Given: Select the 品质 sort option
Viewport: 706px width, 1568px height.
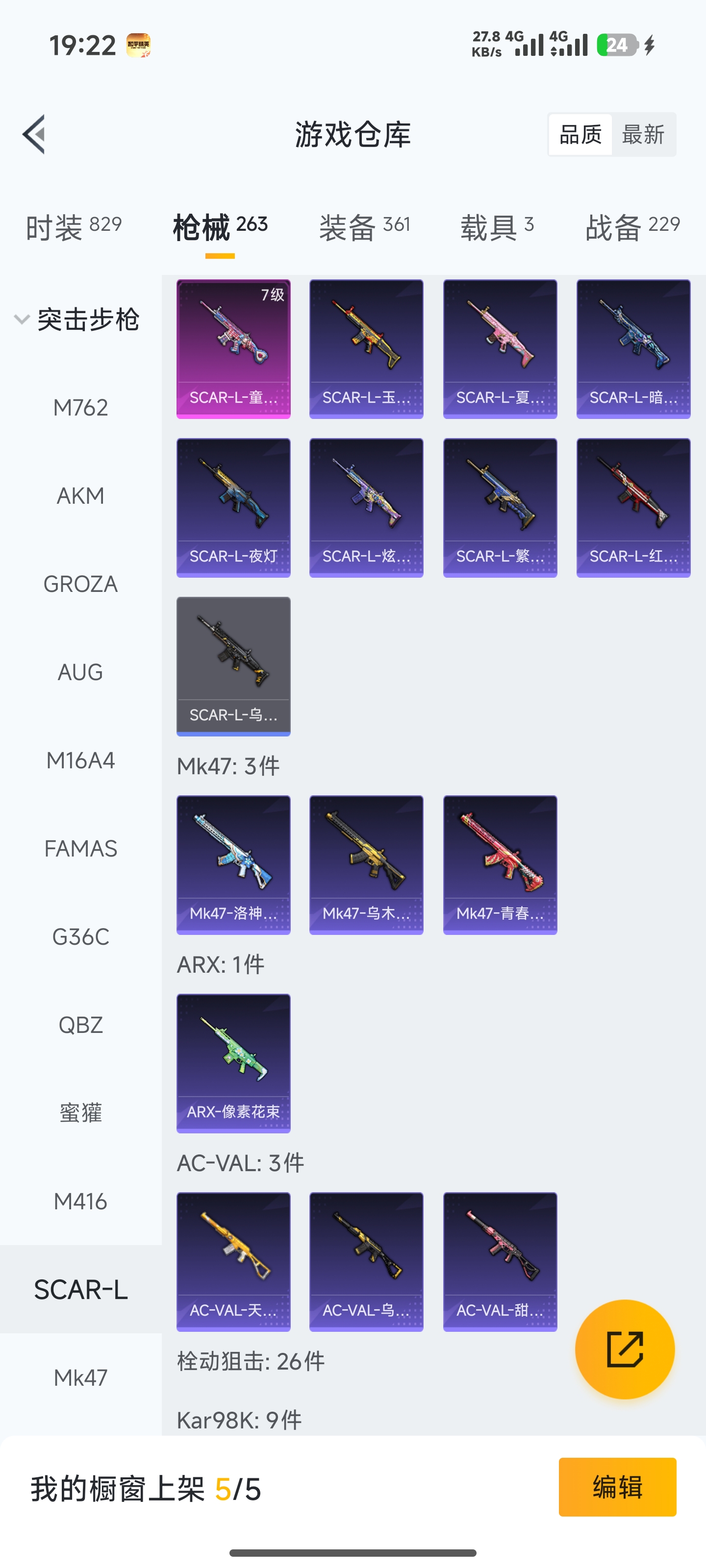Looking at the screenshot, I should click(580, 135).
